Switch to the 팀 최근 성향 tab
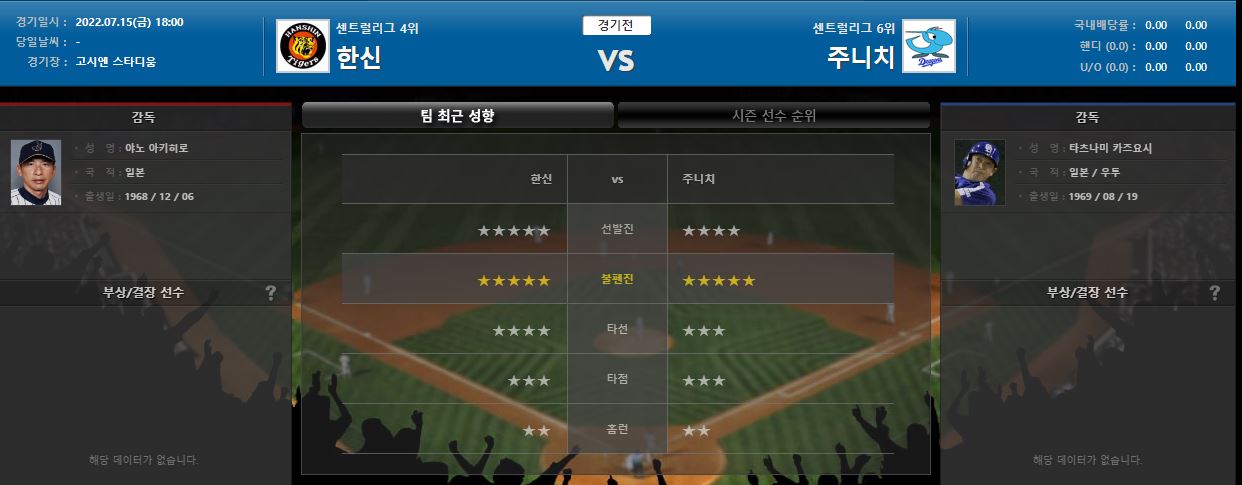Screen dimensions: 1242x485 click(457, 115)
